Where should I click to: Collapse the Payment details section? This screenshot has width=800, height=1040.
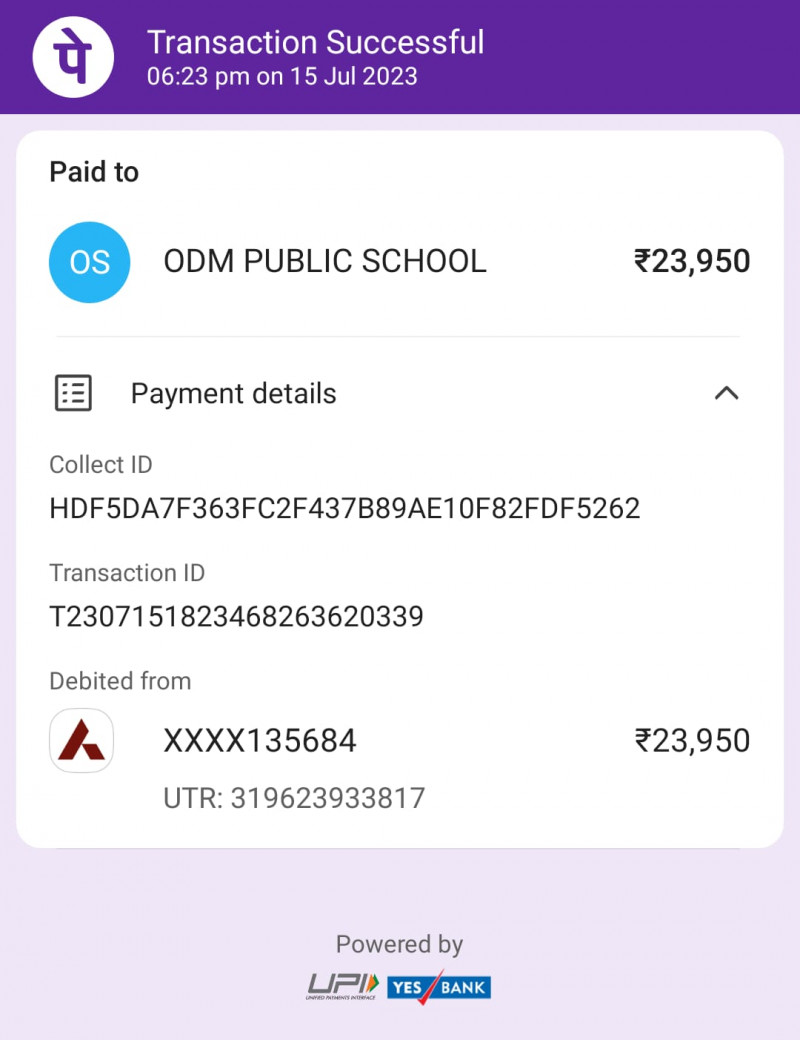click(x=726, y=393)
